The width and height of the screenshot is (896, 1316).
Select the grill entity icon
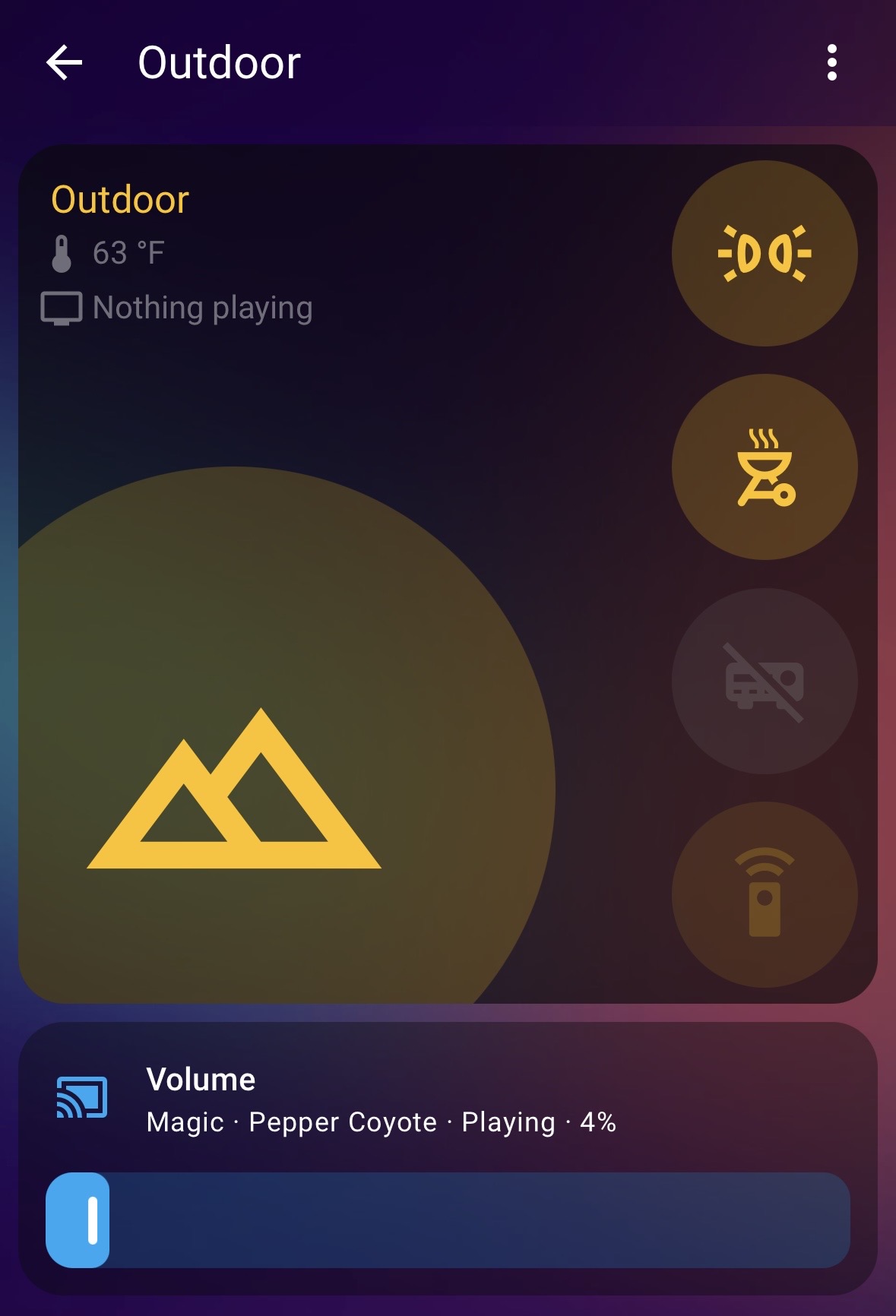pyautogui.click(x=764, y=467)
